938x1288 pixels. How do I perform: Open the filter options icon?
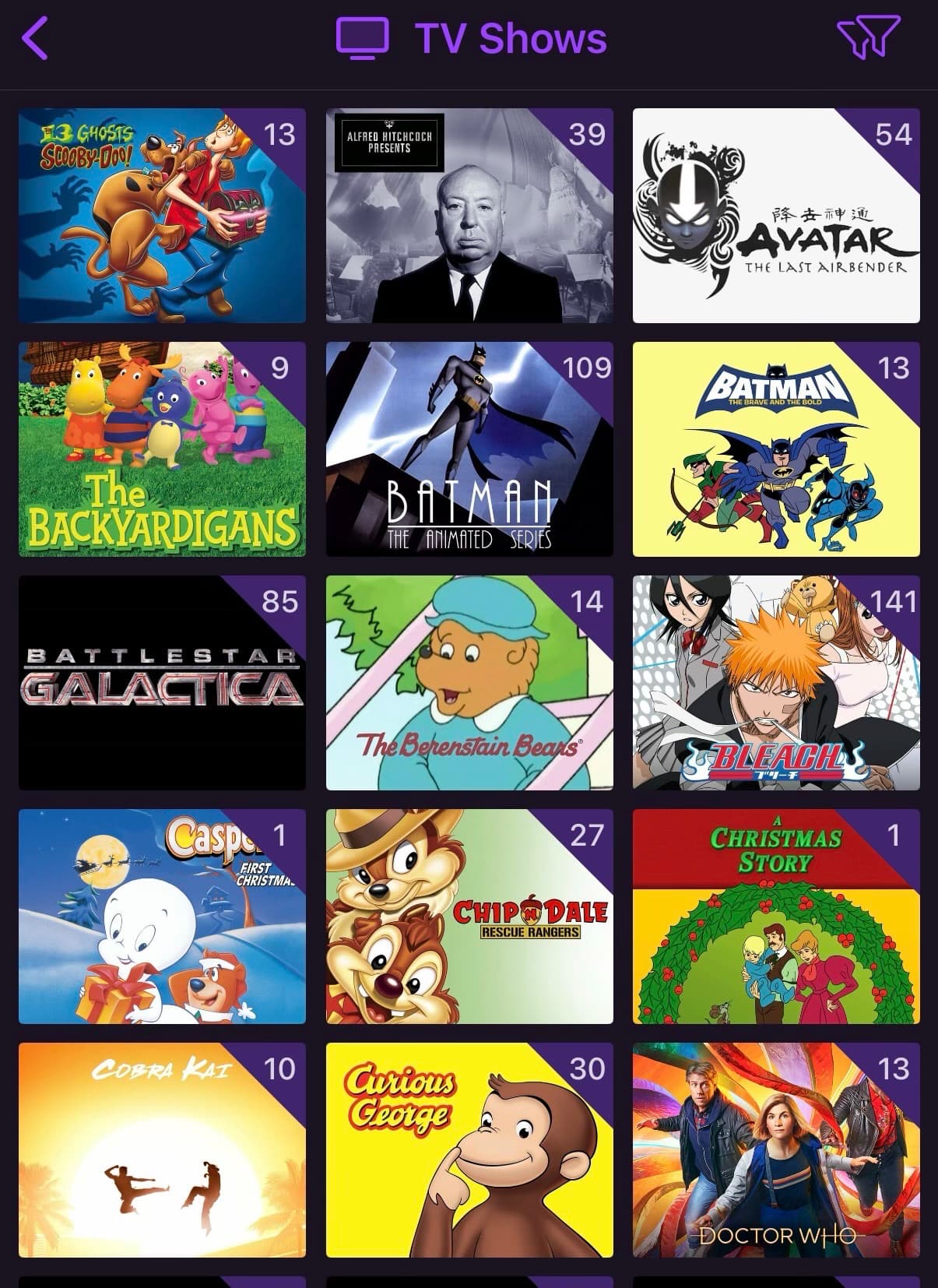867,37
